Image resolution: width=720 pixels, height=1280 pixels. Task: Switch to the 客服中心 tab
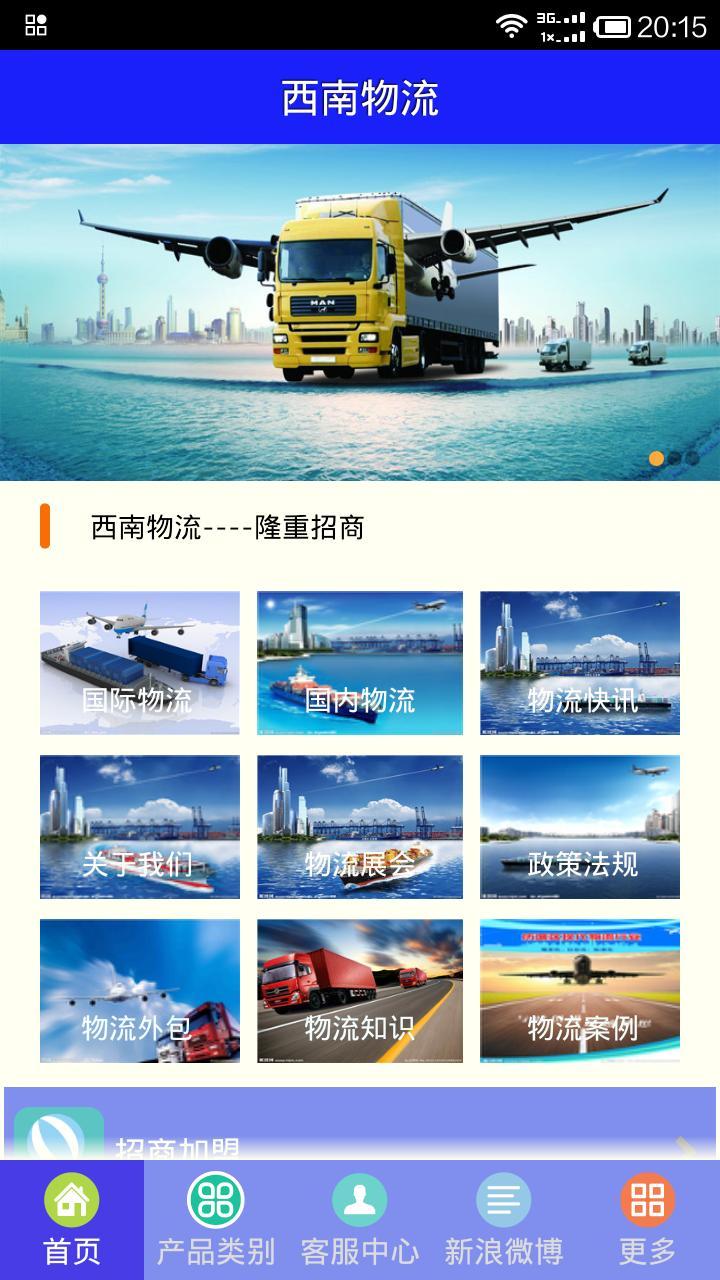point(360,1220)
